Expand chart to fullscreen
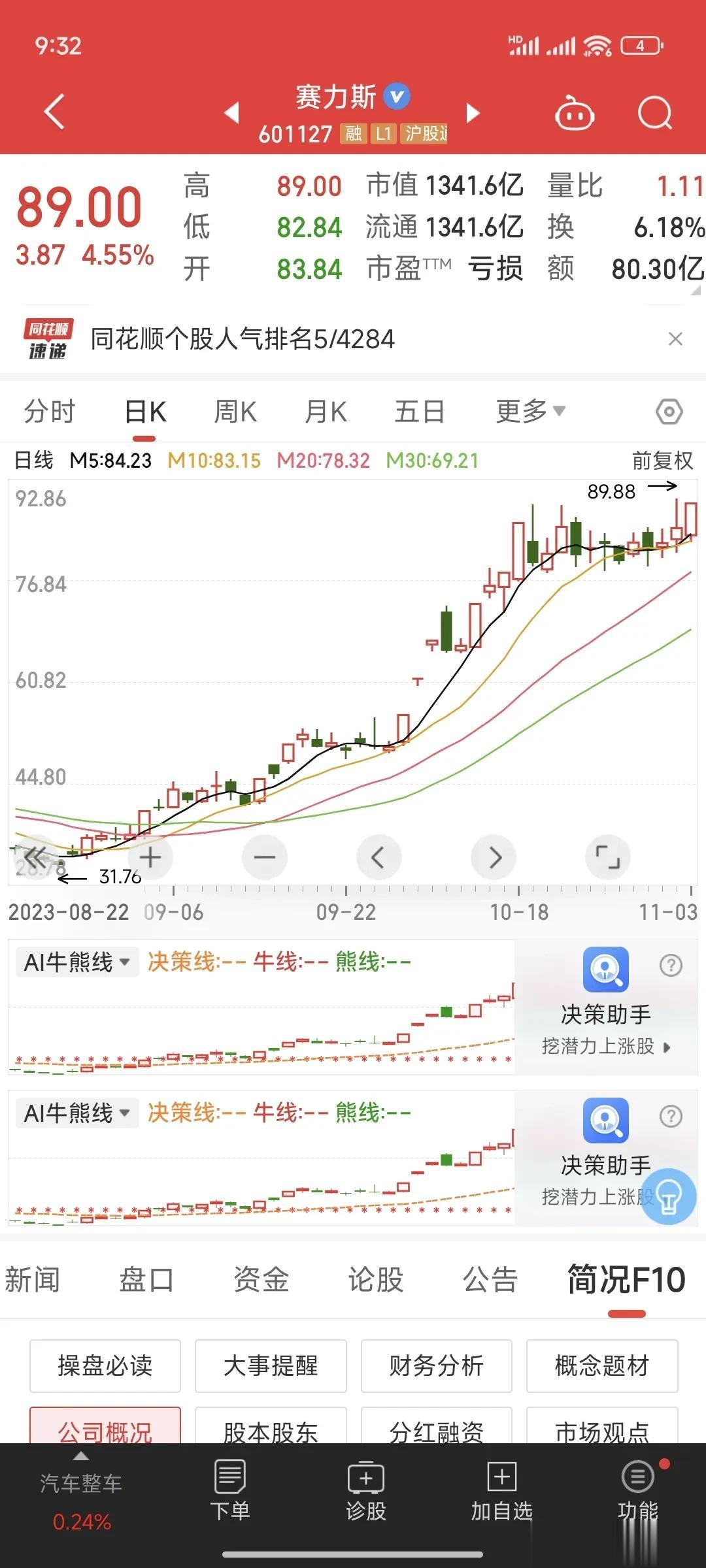Image resolution: width=706 pixels, height=1568 pixels. pyautogui.click(x=608, y=857)
